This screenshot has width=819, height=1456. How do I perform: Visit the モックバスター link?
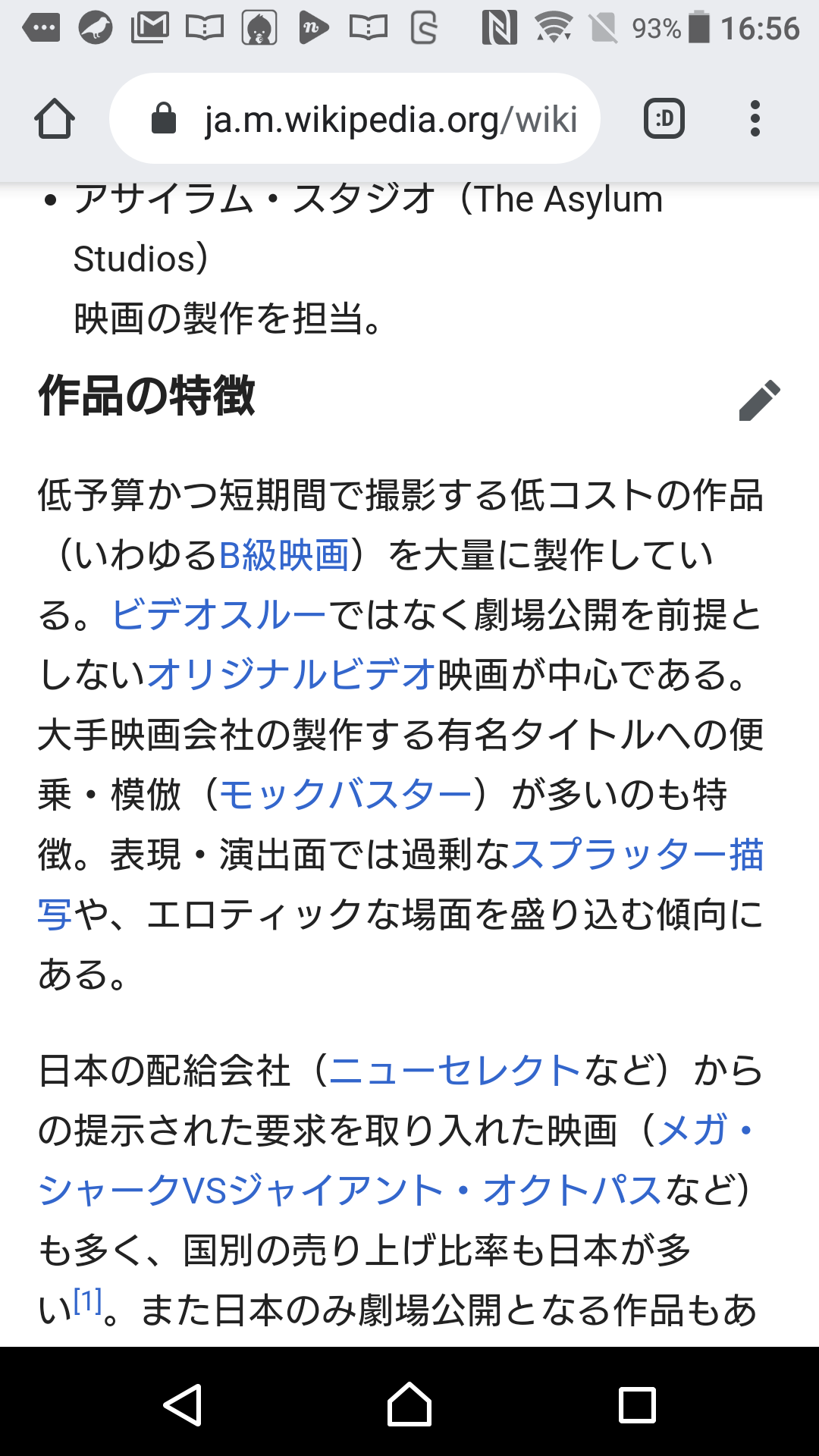(345, 795)
